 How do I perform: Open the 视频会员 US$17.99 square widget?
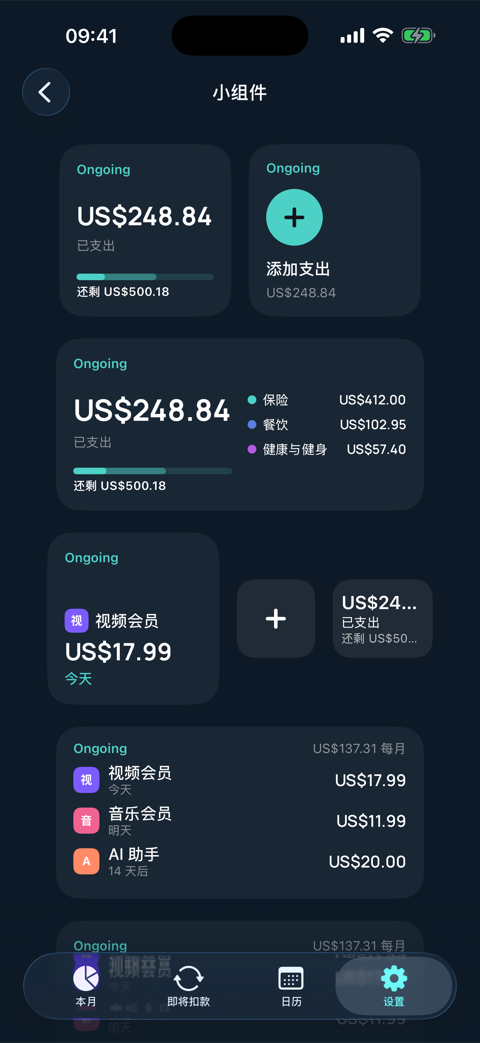(x=134, y=619)
